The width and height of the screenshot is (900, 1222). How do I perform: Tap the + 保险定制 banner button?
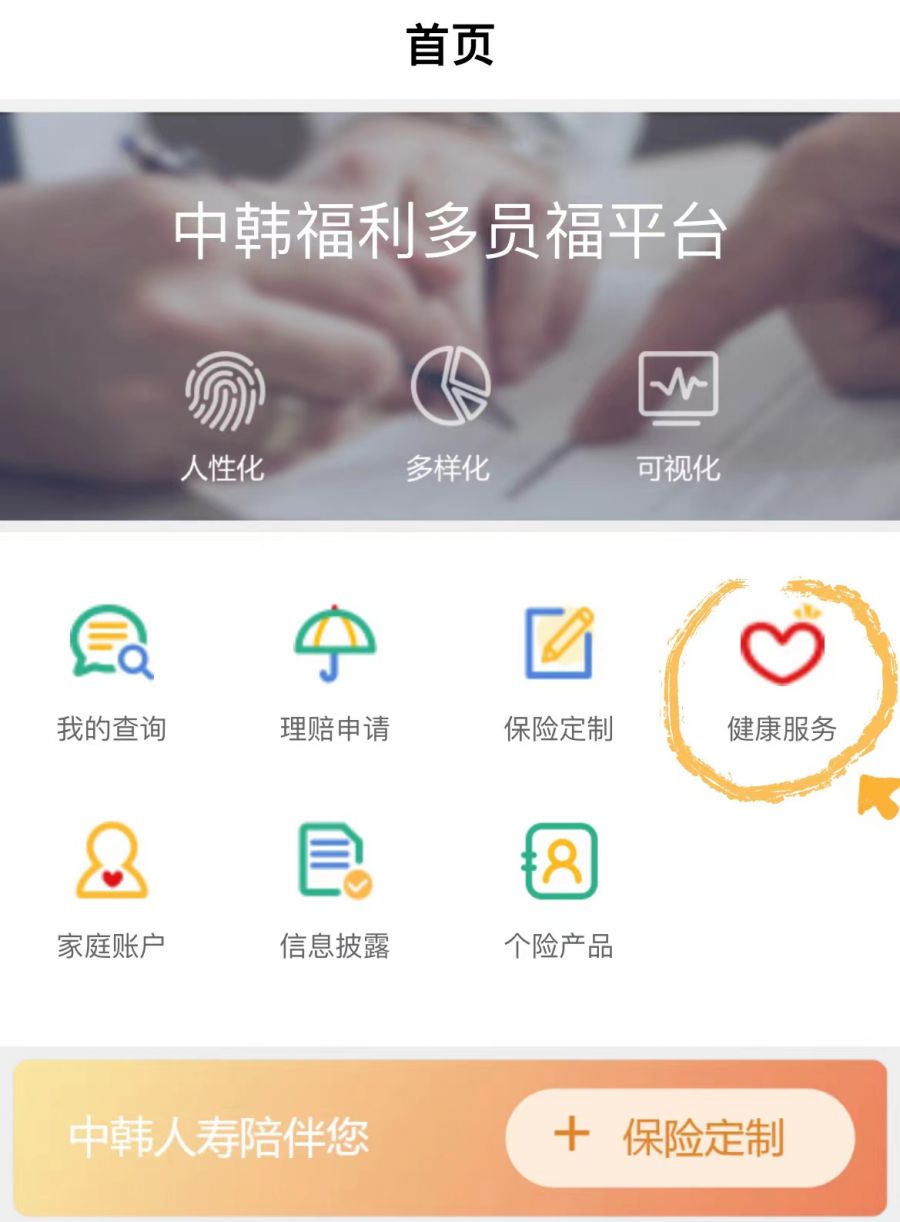click(x=680, y=1138)
